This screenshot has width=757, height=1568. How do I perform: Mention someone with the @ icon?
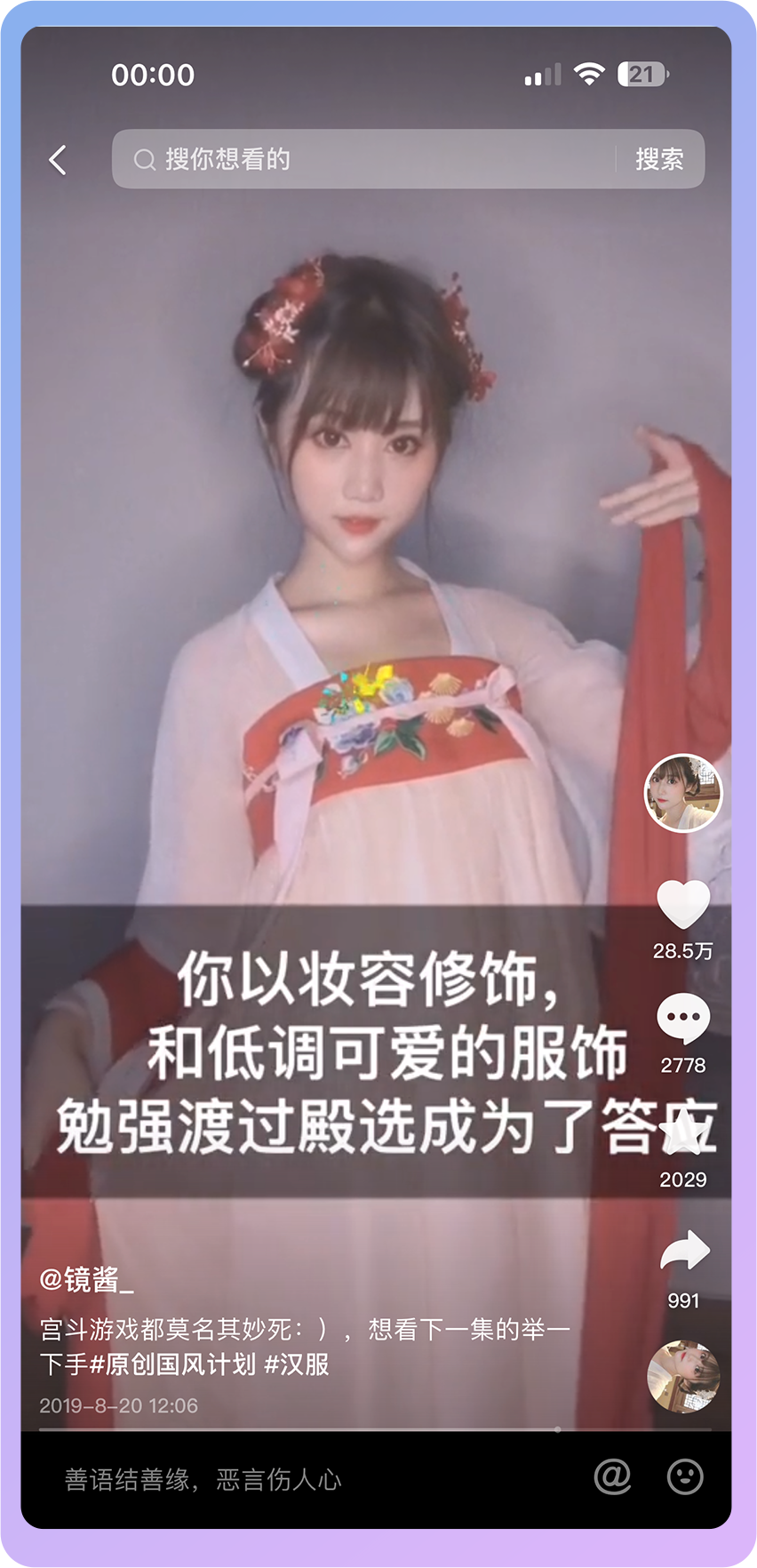coord(612,1476)
